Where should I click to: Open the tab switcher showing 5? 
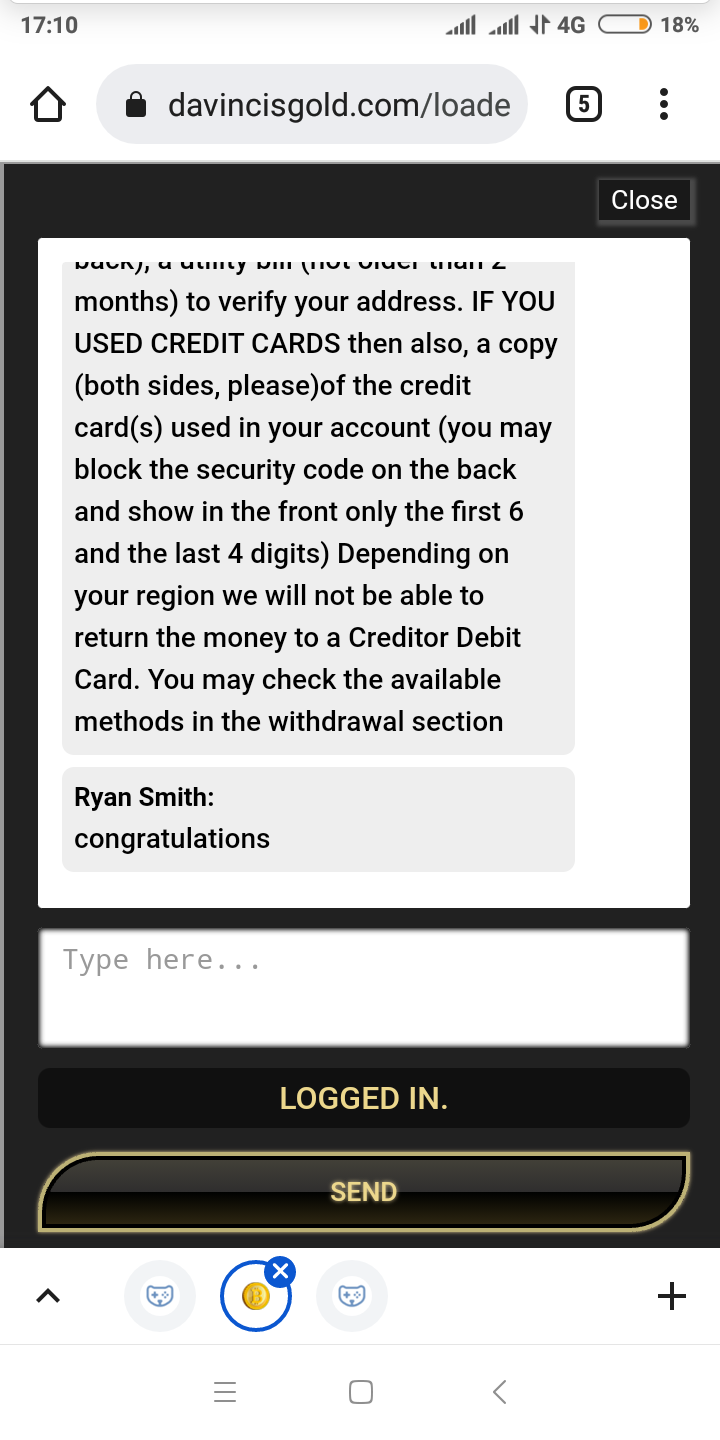pos(584,104)
